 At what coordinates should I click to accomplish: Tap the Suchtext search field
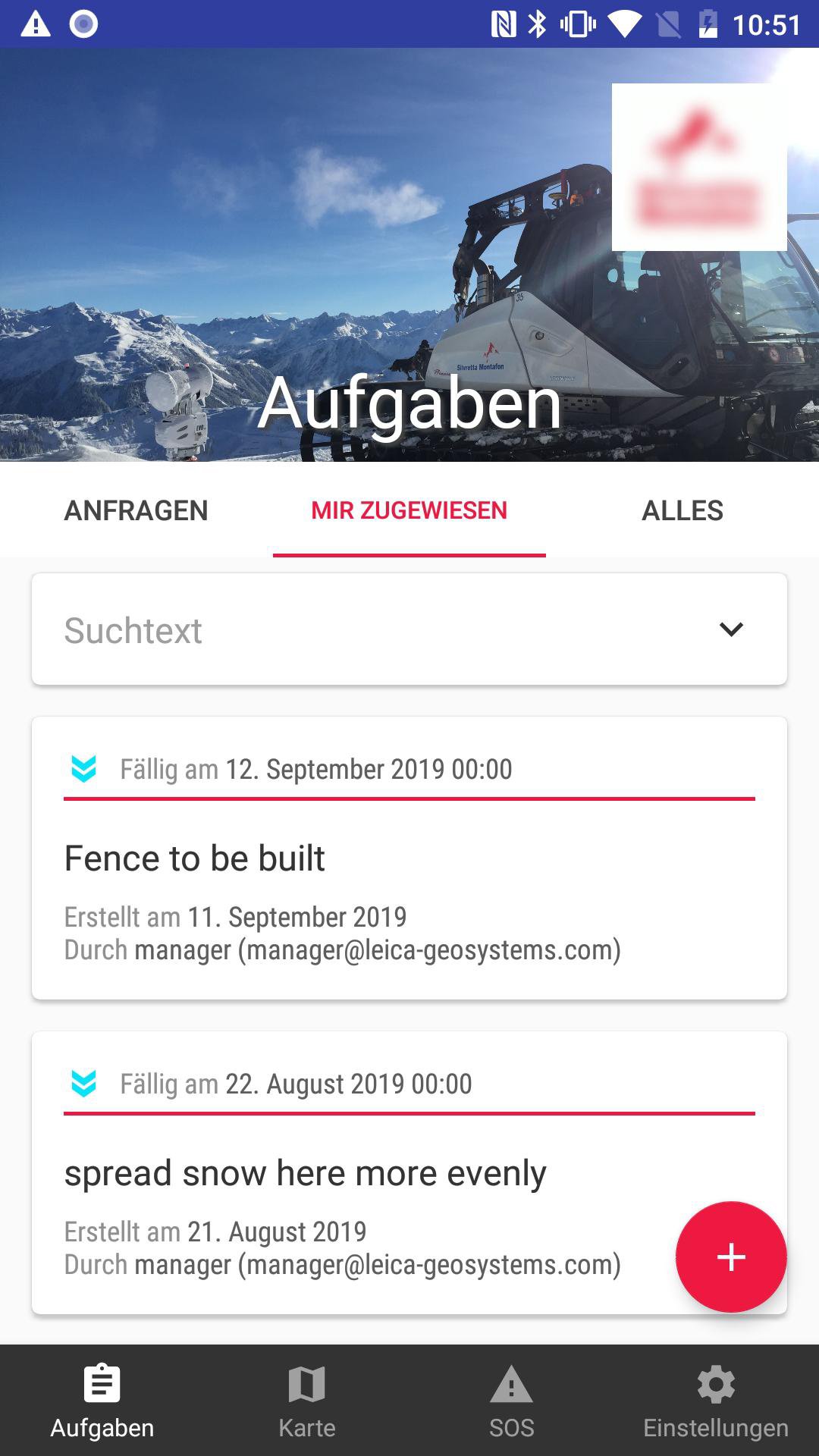coord(364,630)
